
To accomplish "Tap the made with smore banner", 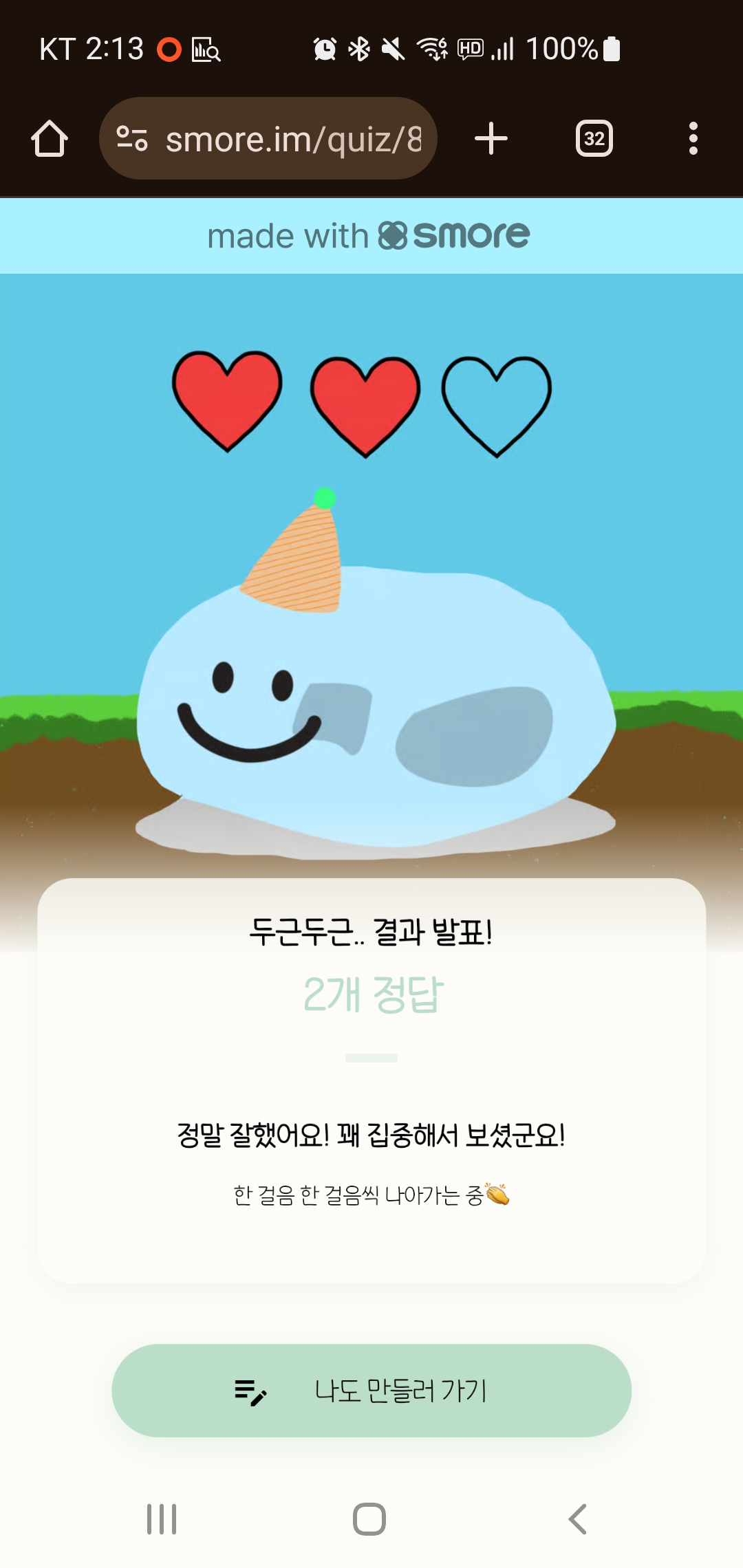I will 369,236.
